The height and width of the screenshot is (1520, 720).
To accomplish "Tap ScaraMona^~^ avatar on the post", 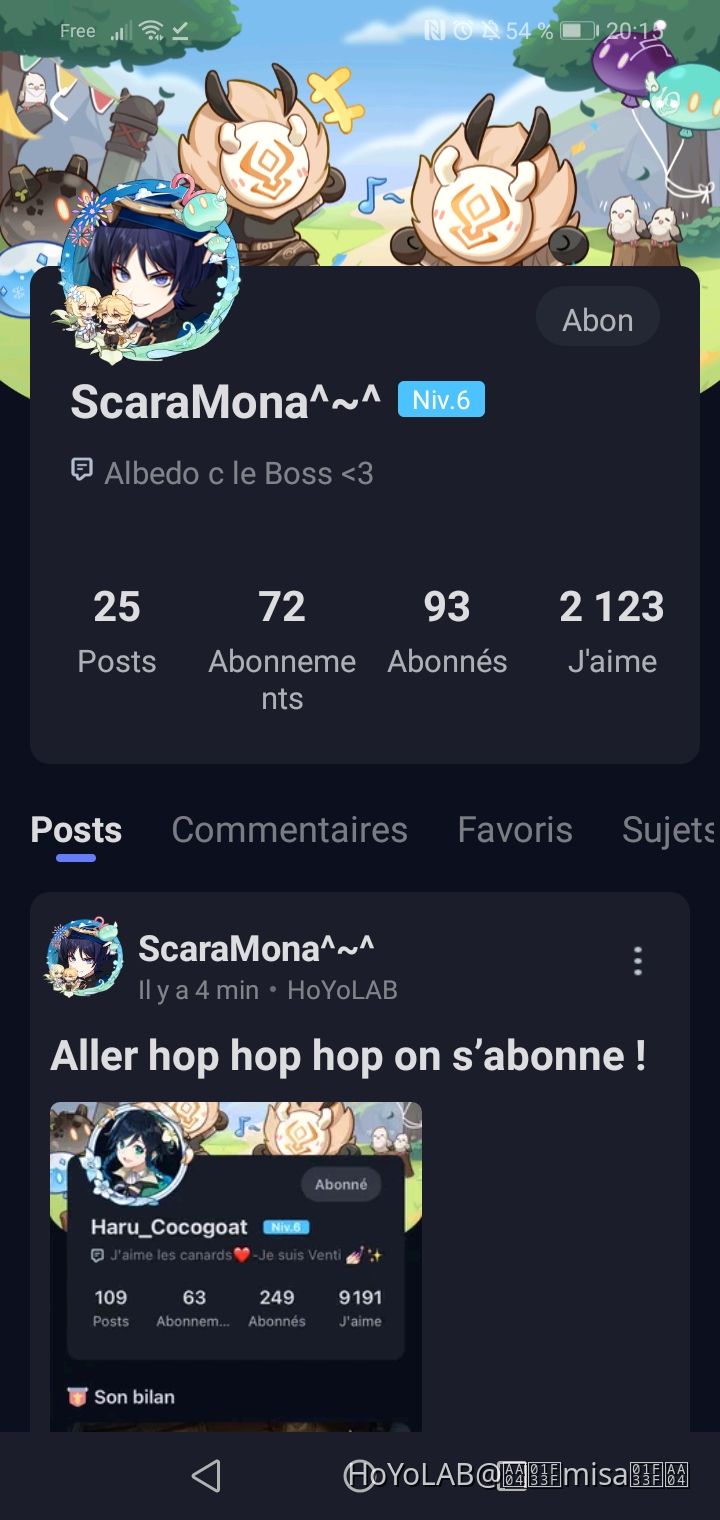I will click(x=85, y=959).
